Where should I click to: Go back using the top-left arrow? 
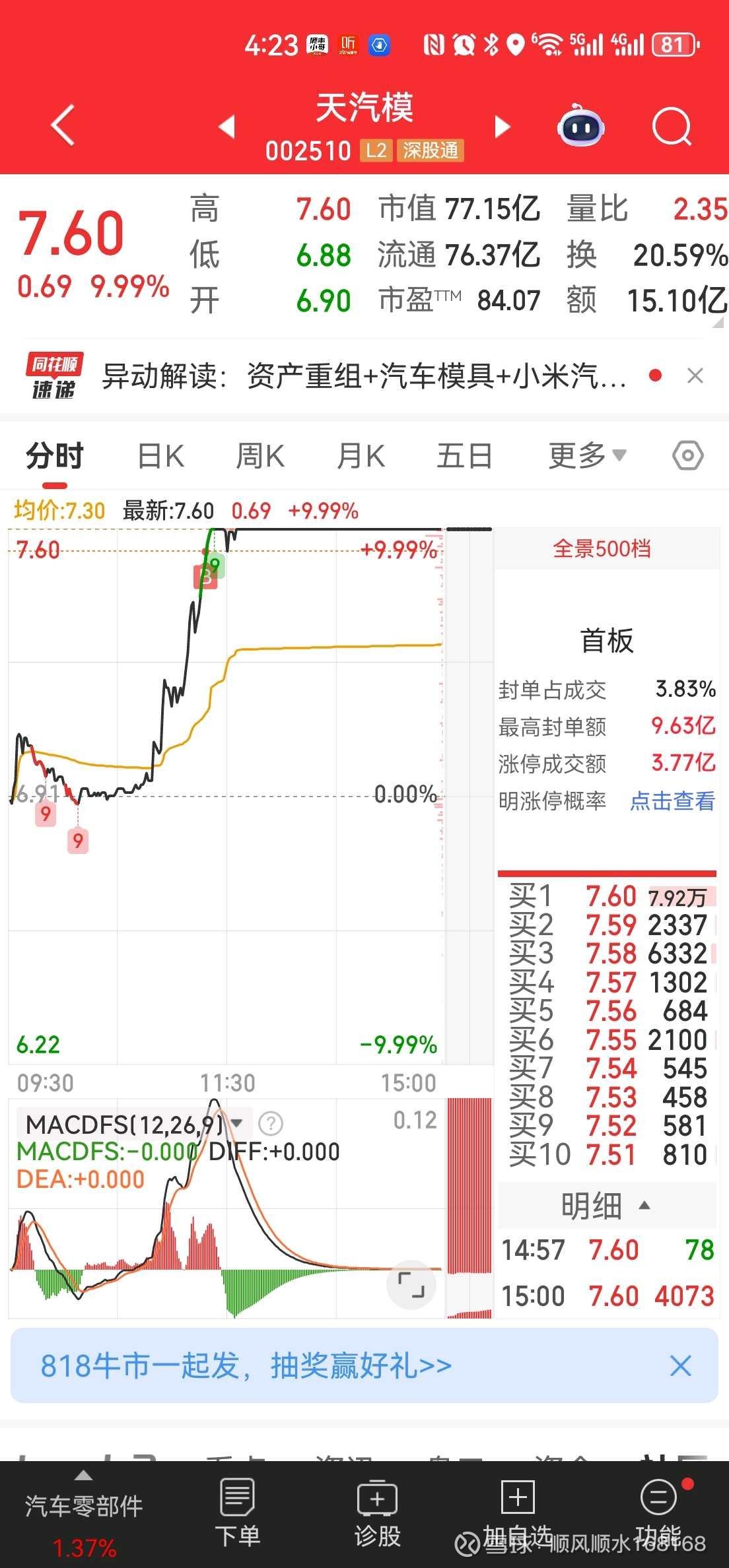(63, 125)
